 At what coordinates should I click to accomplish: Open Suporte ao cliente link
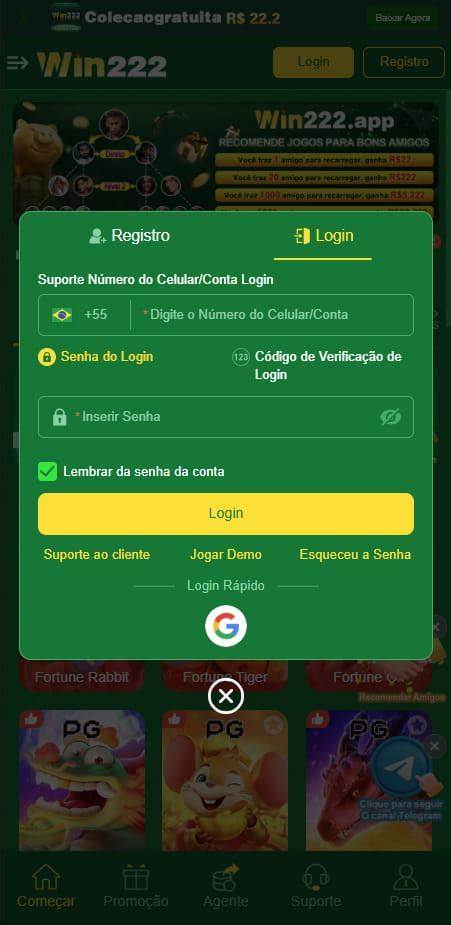click(x=97, y=555)
